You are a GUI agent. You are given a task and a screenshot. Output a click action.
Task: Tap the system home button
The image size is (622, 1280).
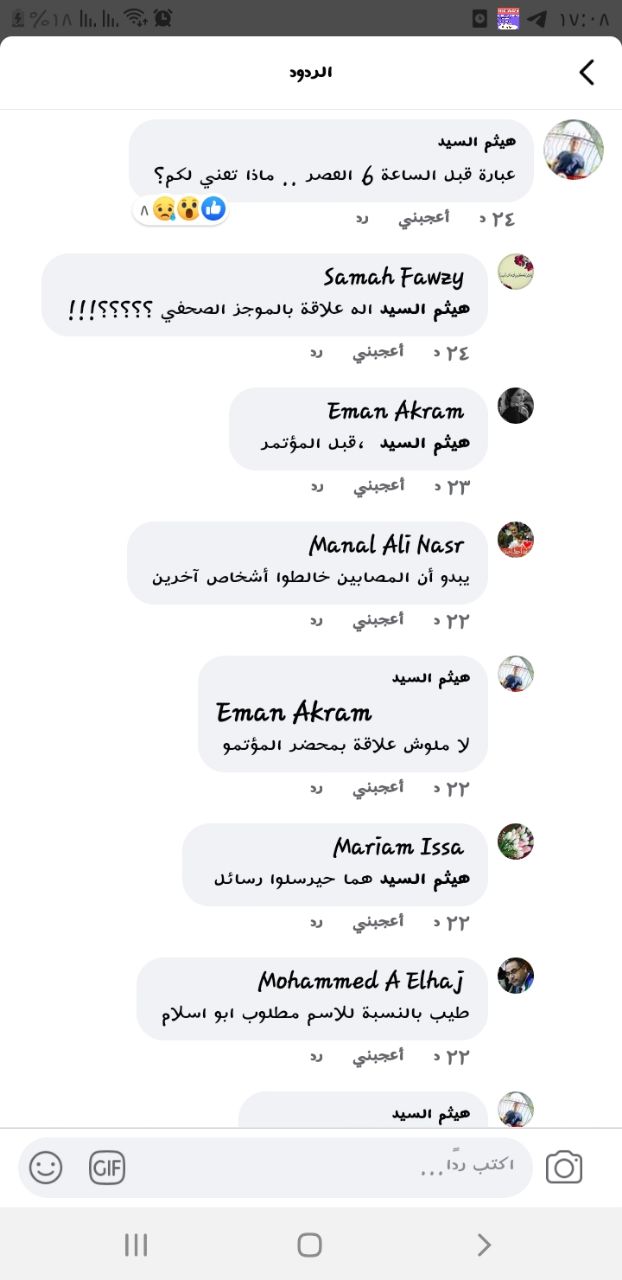tap(310, 1244)
